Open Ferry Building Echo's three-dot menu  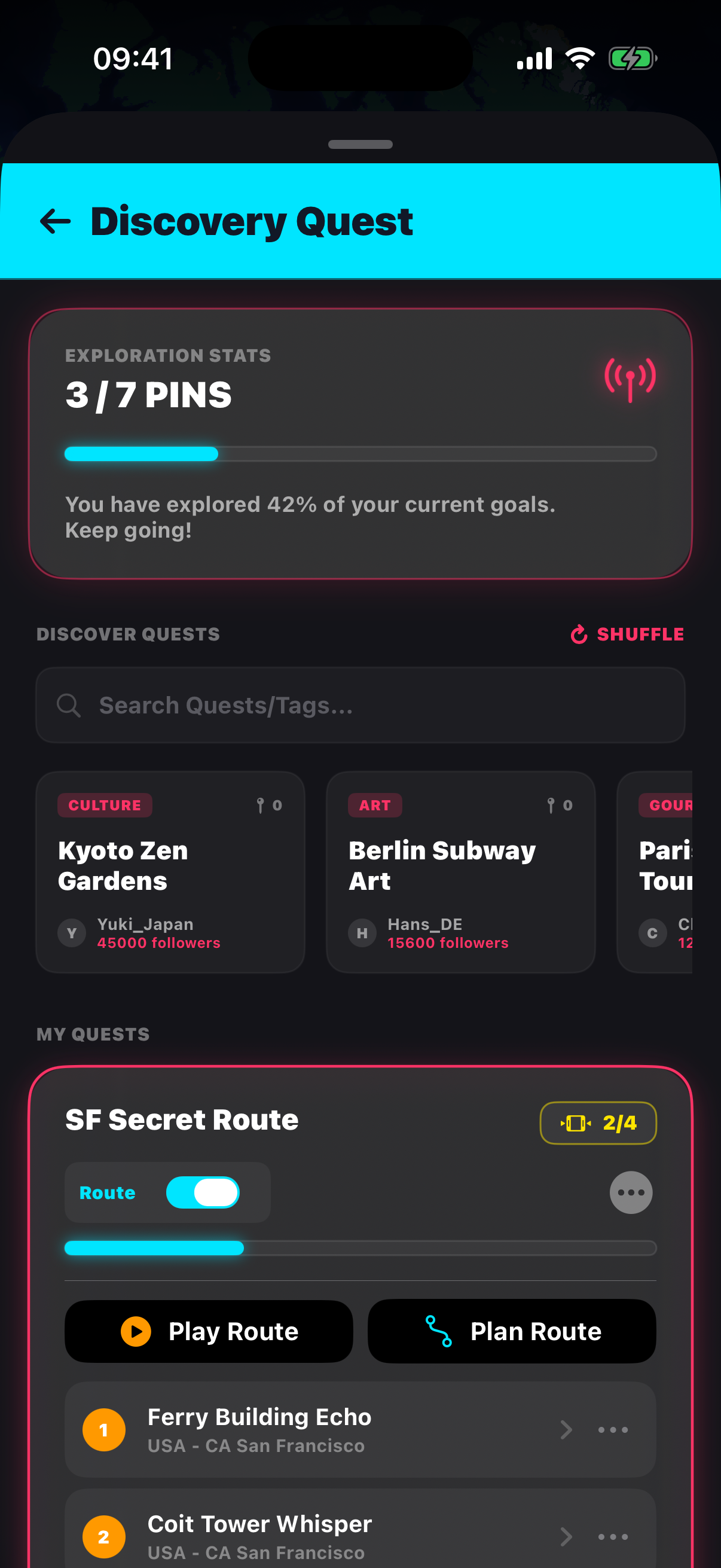(613, 1430)
